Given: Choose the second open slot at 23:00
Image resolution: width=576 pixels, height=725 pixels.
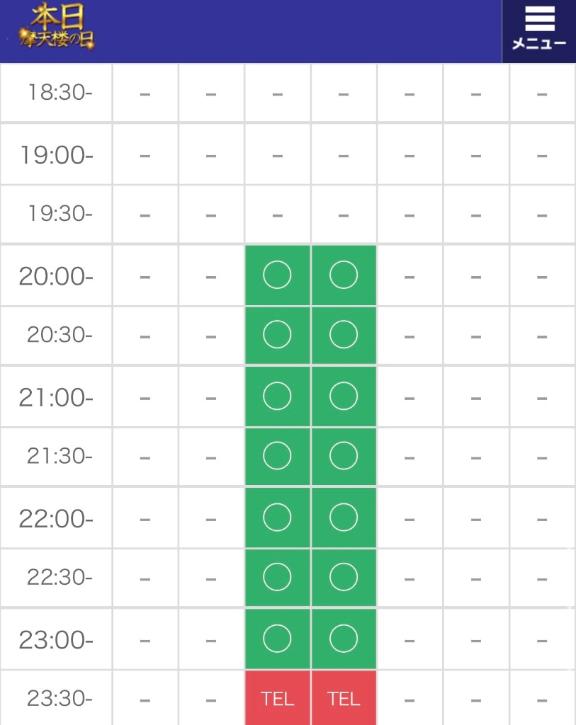Looking at the screenshot, I should tap(343, 639).
